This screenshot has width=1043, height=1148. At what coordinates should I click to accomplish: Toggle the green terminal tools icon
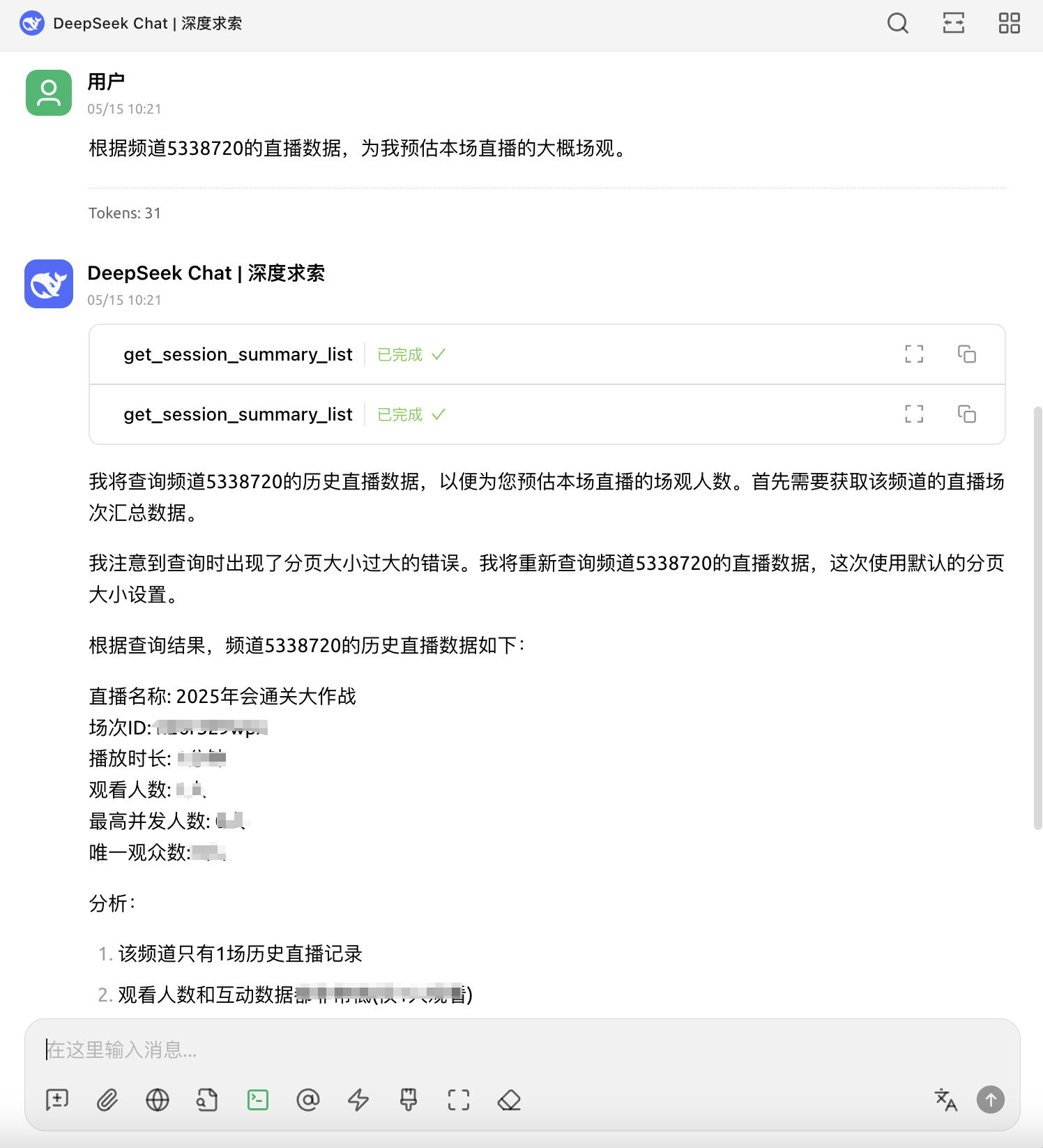coord(258,1100)
